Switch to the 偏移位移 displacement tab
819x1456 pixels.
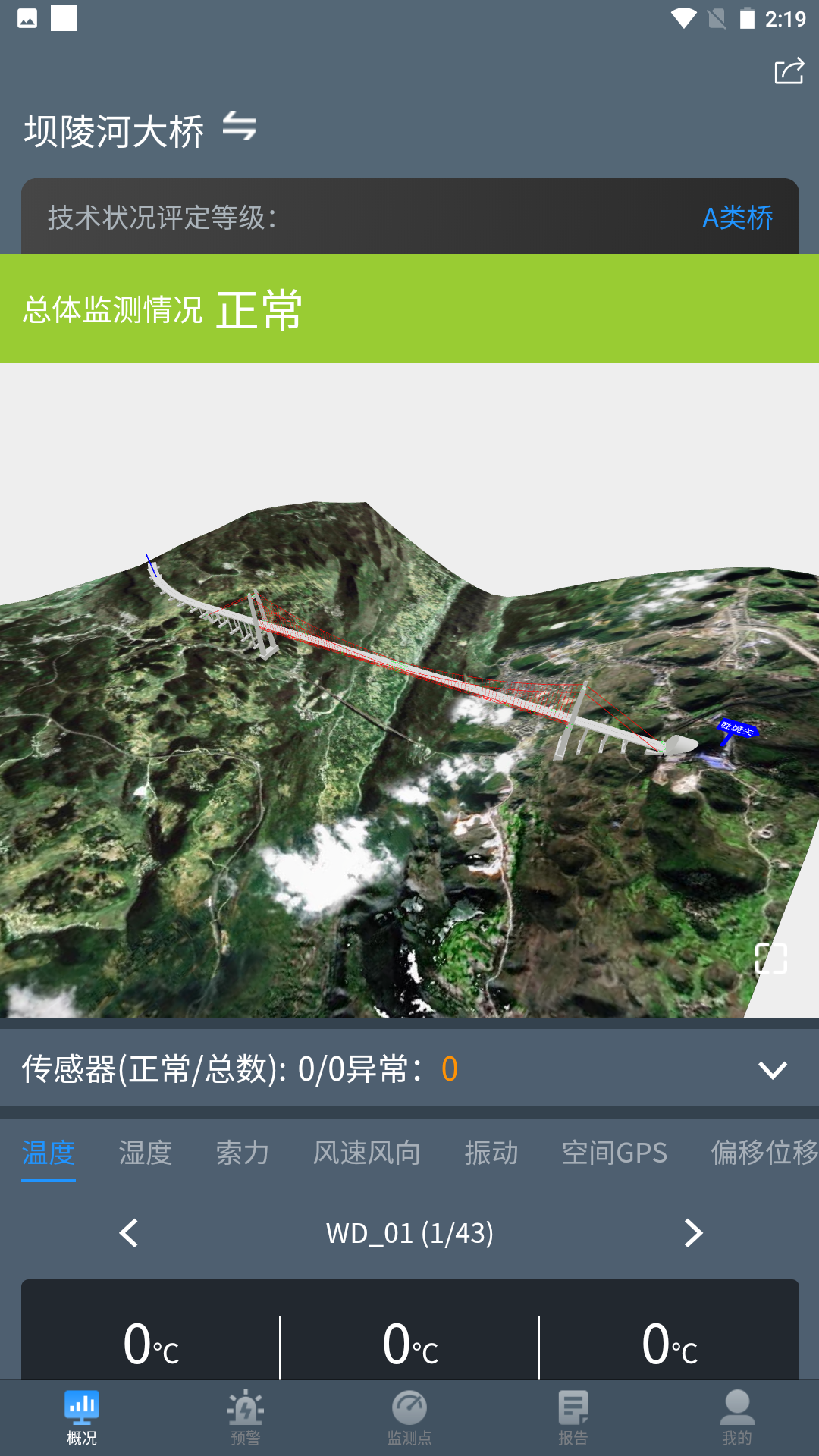click(x=762, y=1152)
